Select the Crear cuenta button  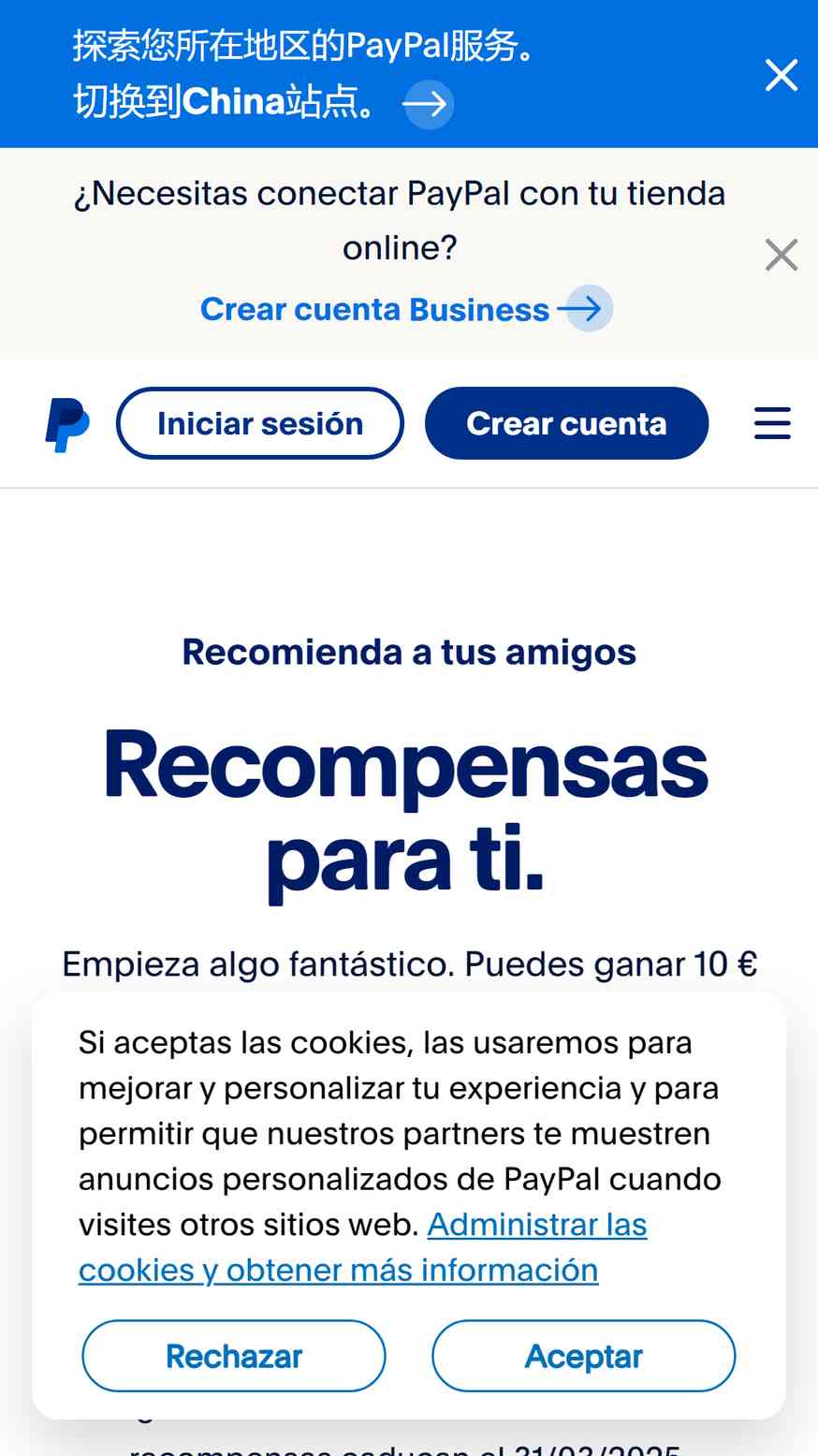point(566,423)
